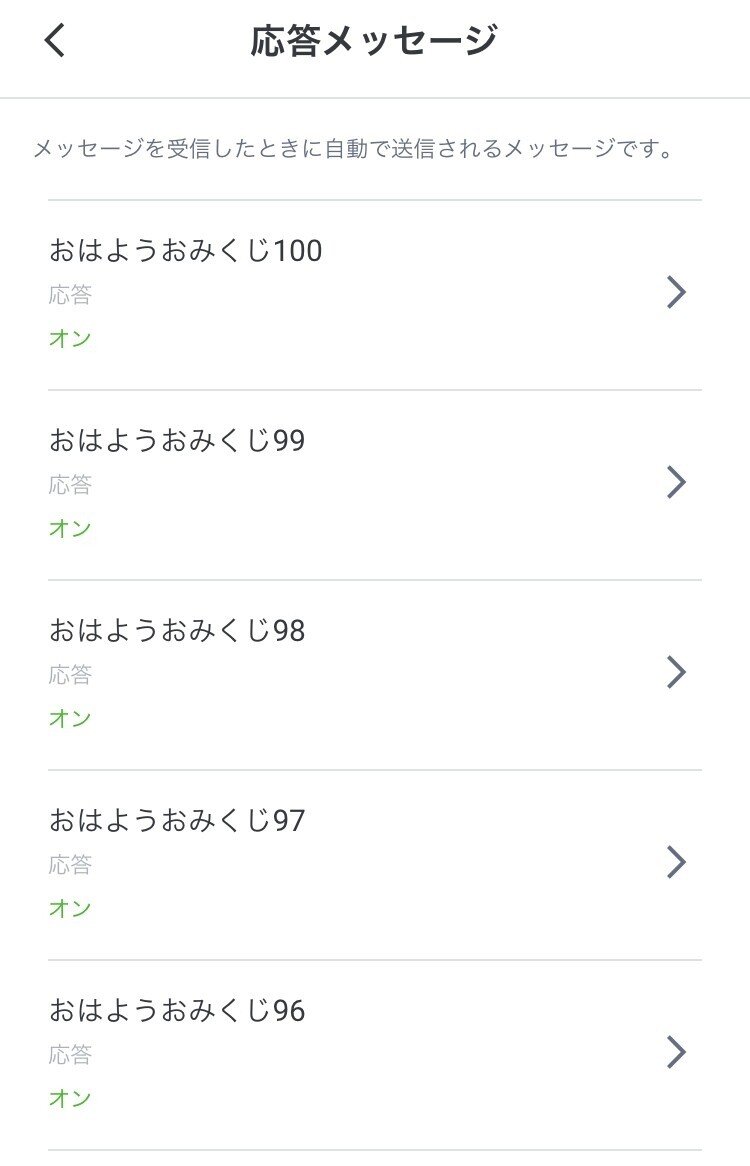Image resolution: width=750 pixels, height=1166 pixels.
Task: Tap the 応答 label under おはようおみくじ100
Action: [71, 295]
